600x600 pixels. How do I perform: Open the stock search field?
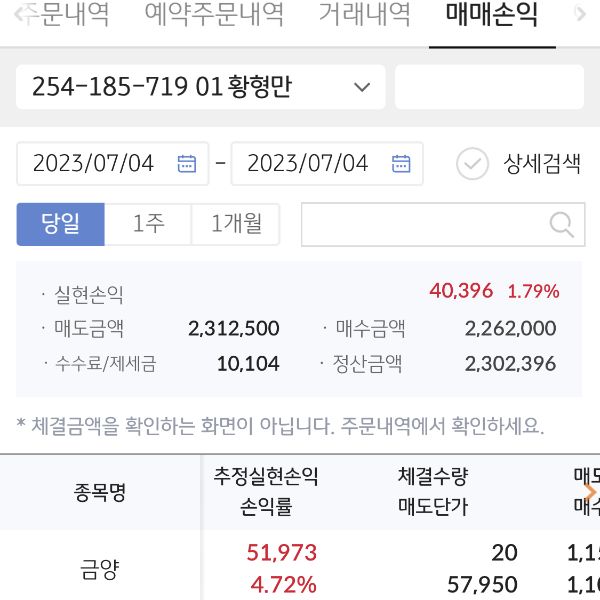tap(442, 224)
